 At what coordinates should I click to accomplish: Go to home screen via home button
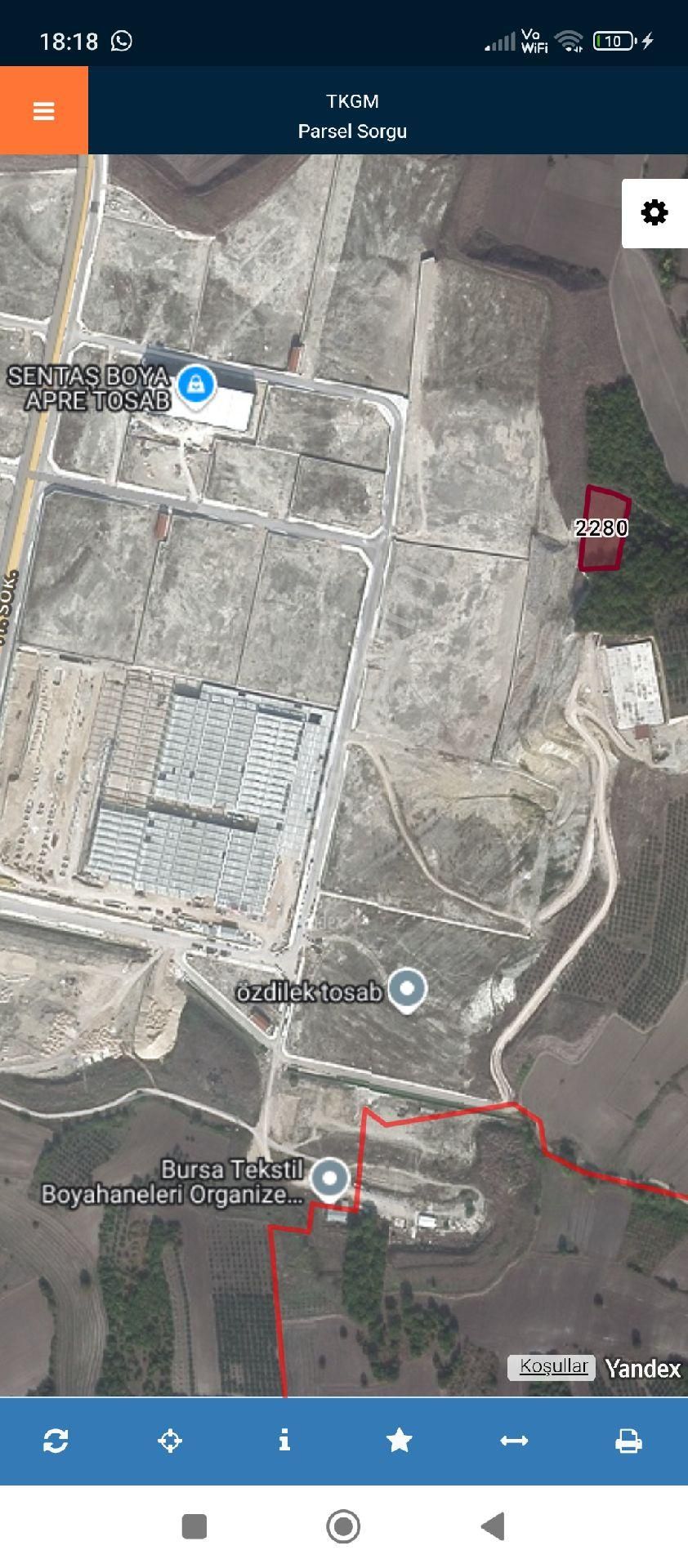343,1526
